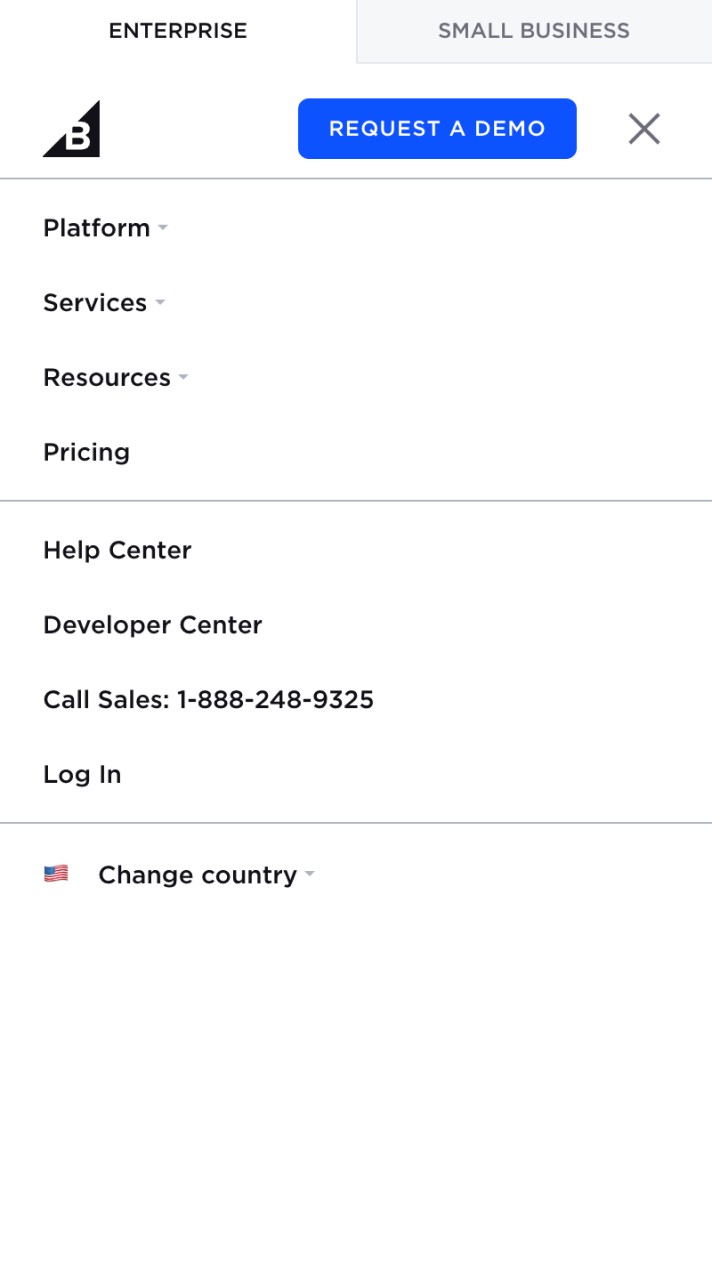Screen dimensions: 712x1288
Task: Go to the Log In page
Action: 82,775
